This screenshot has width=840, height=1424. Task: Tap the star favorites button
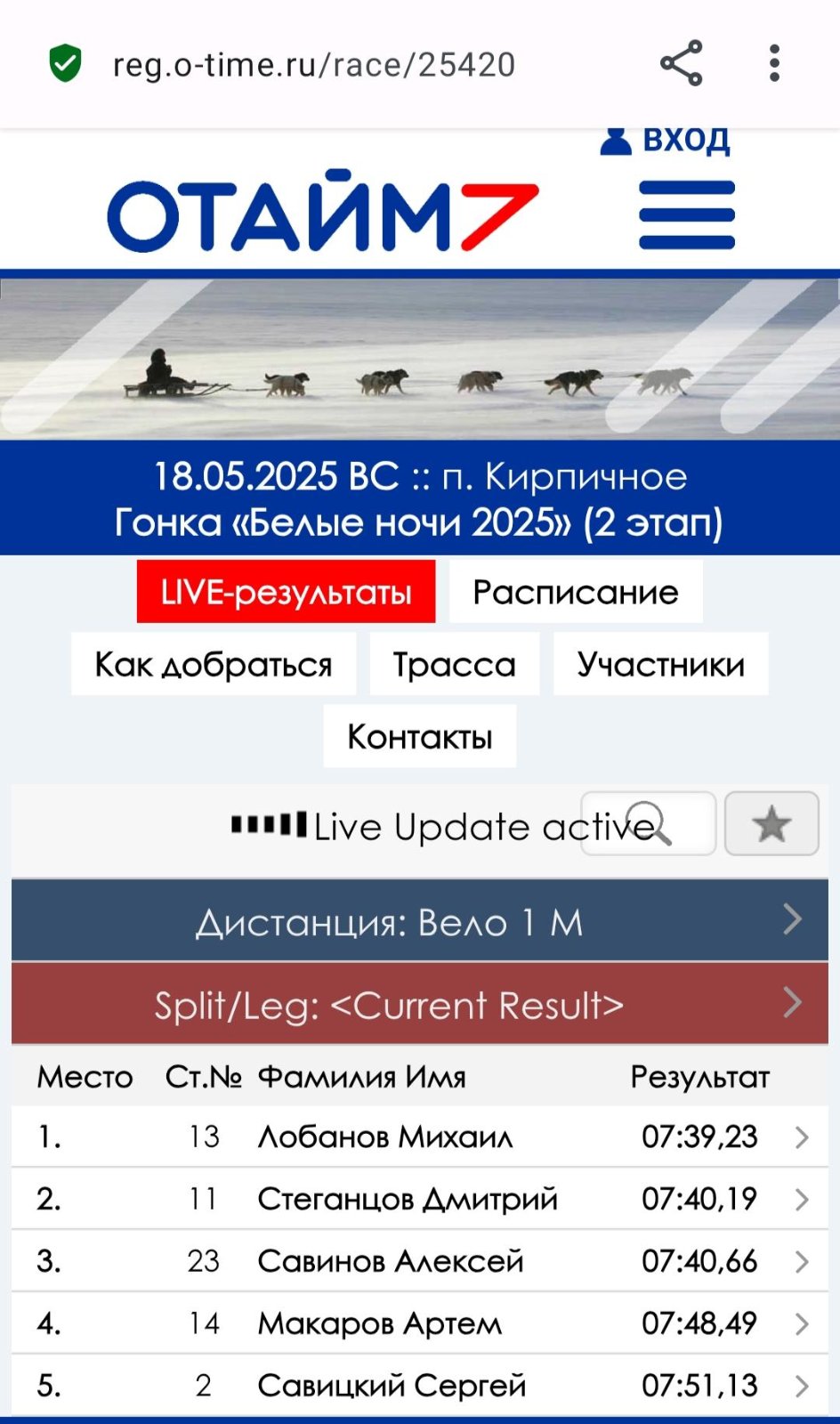tap(771, 824)
